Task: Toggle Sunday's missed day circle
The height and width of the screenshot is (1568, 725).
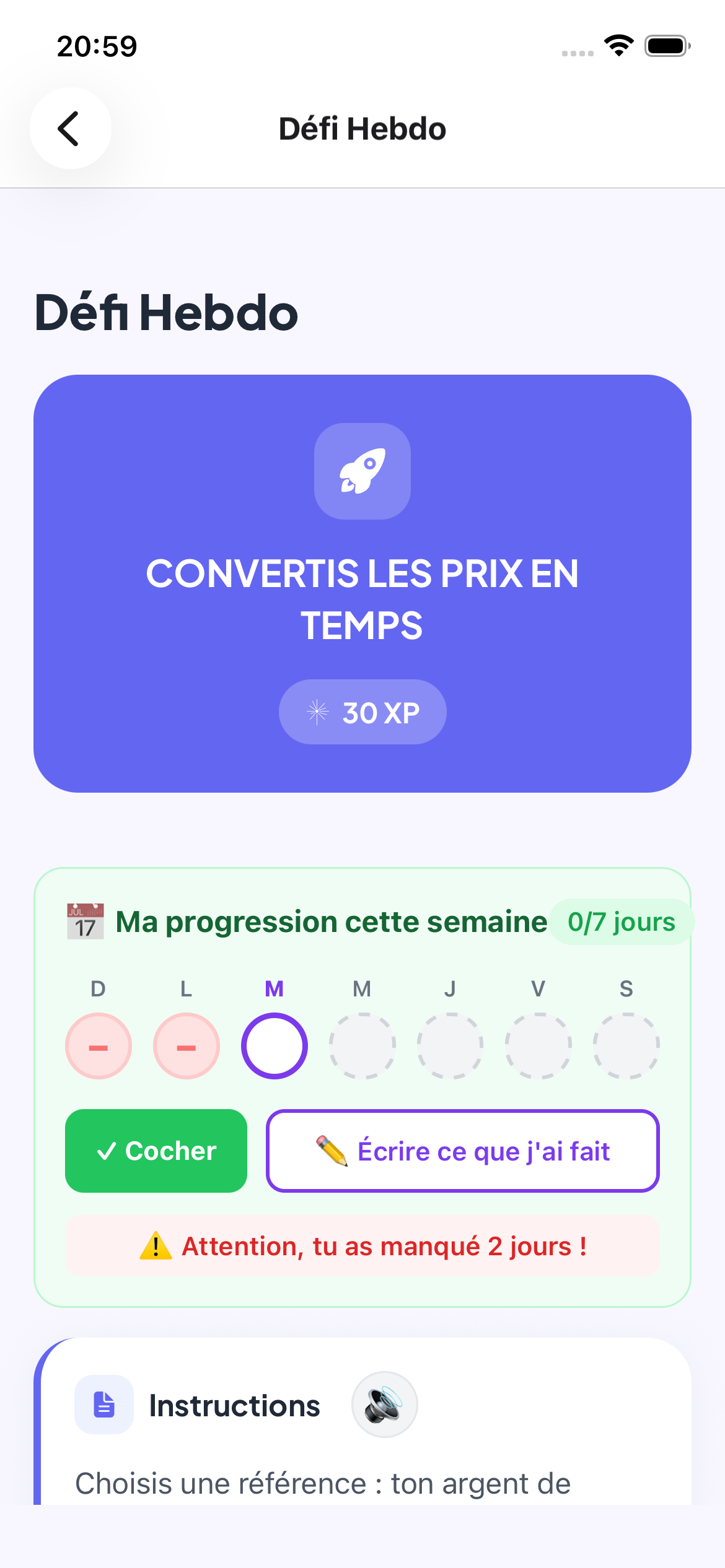Action: pos(98,1046)
